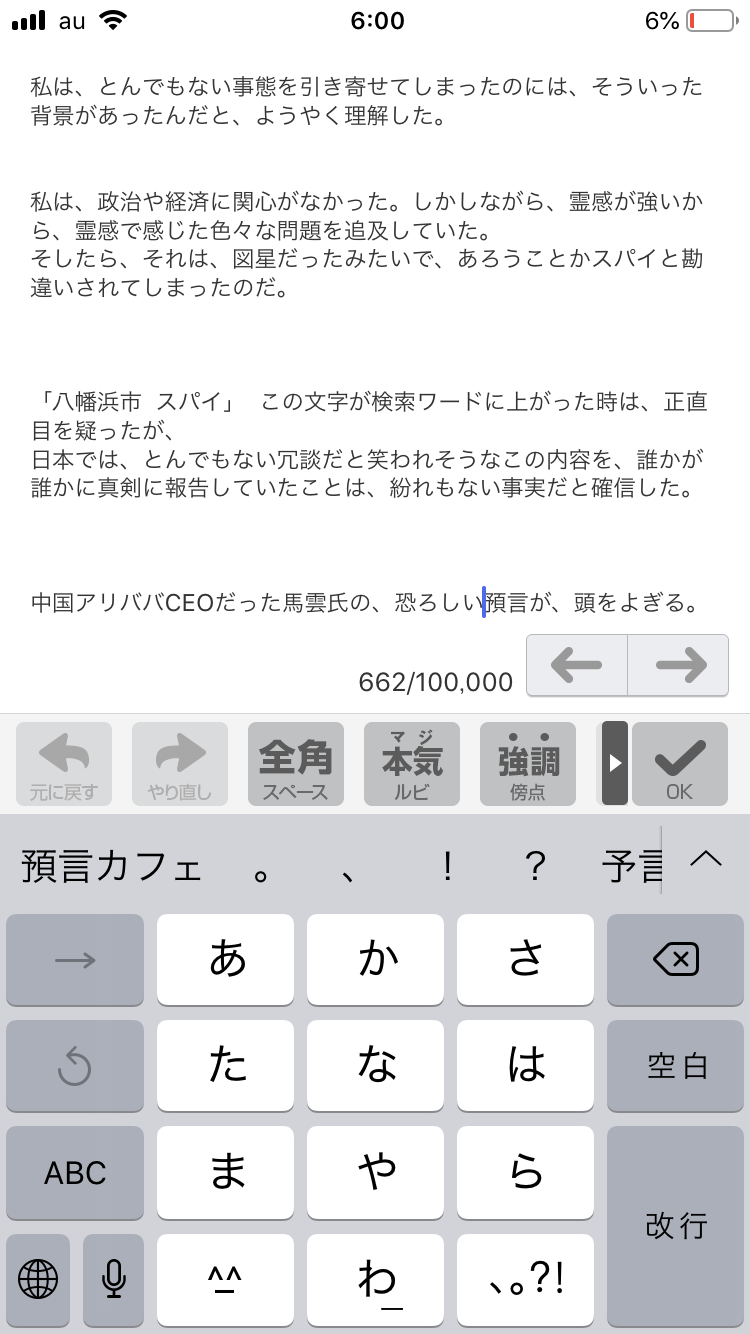
Task: Open the globe keyboard switcher
Action: click(38, 1278)
